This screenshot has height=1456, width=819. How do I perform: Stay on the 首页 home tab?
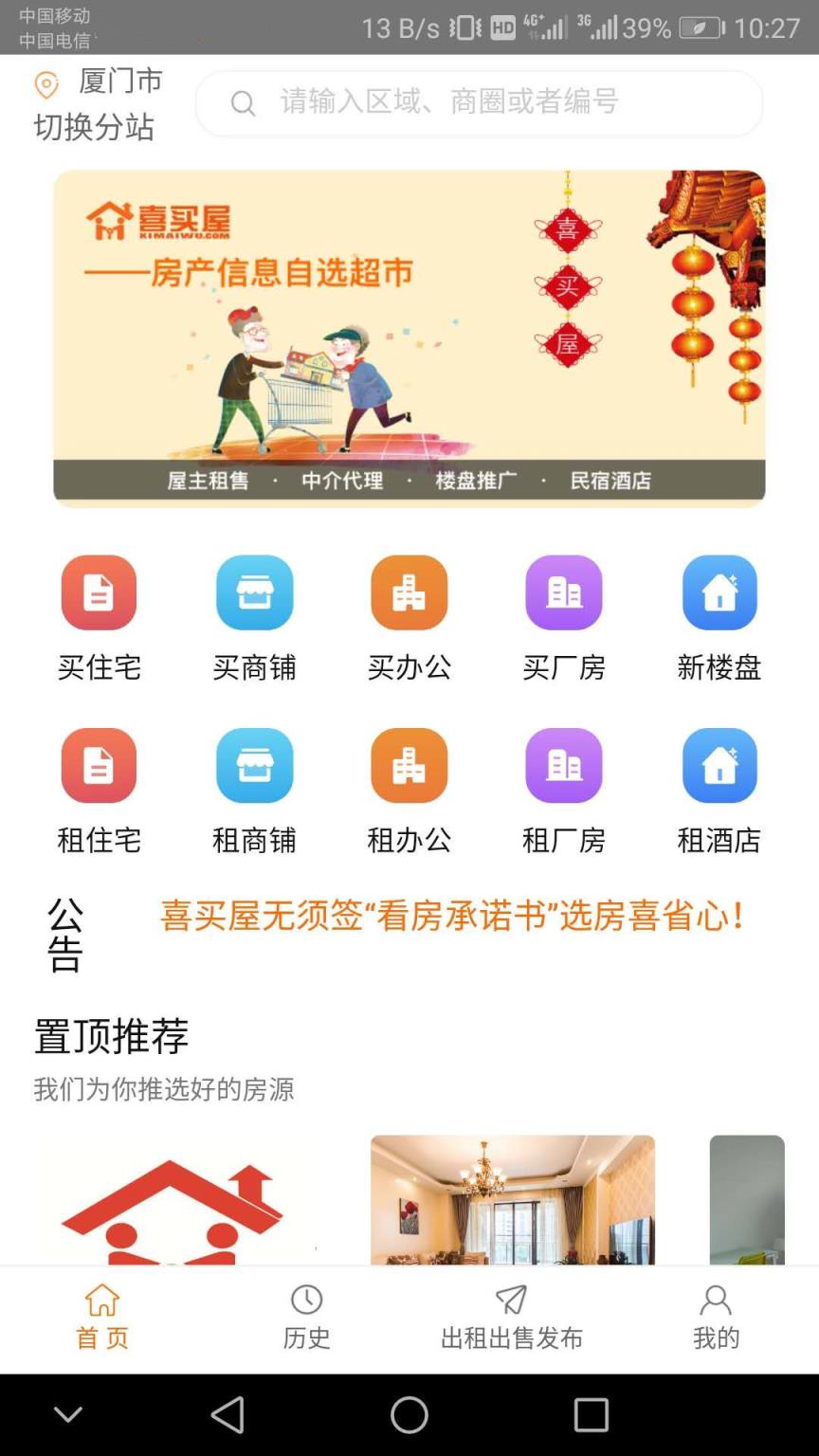(x=100, y=1318)
